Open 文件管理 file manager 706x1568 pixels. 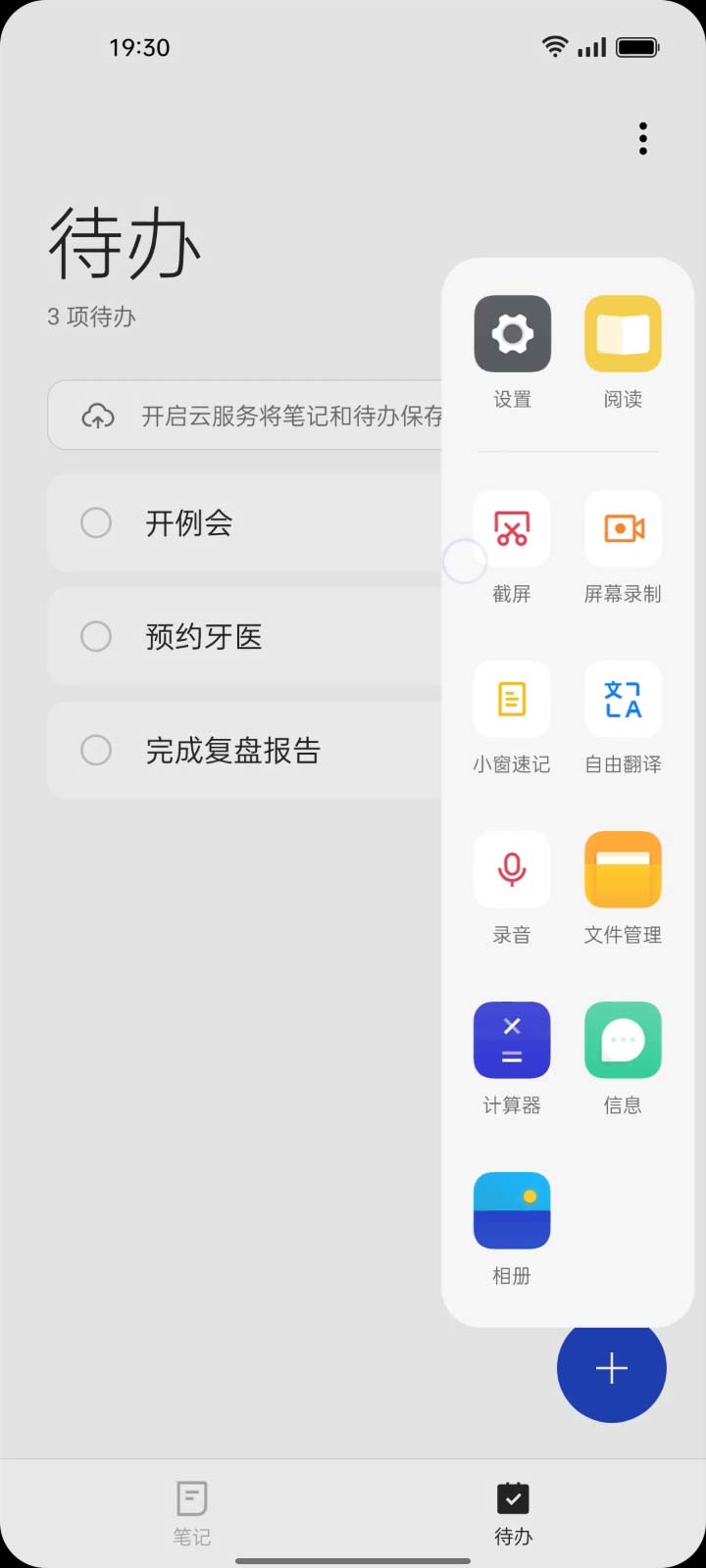[623, 870]
